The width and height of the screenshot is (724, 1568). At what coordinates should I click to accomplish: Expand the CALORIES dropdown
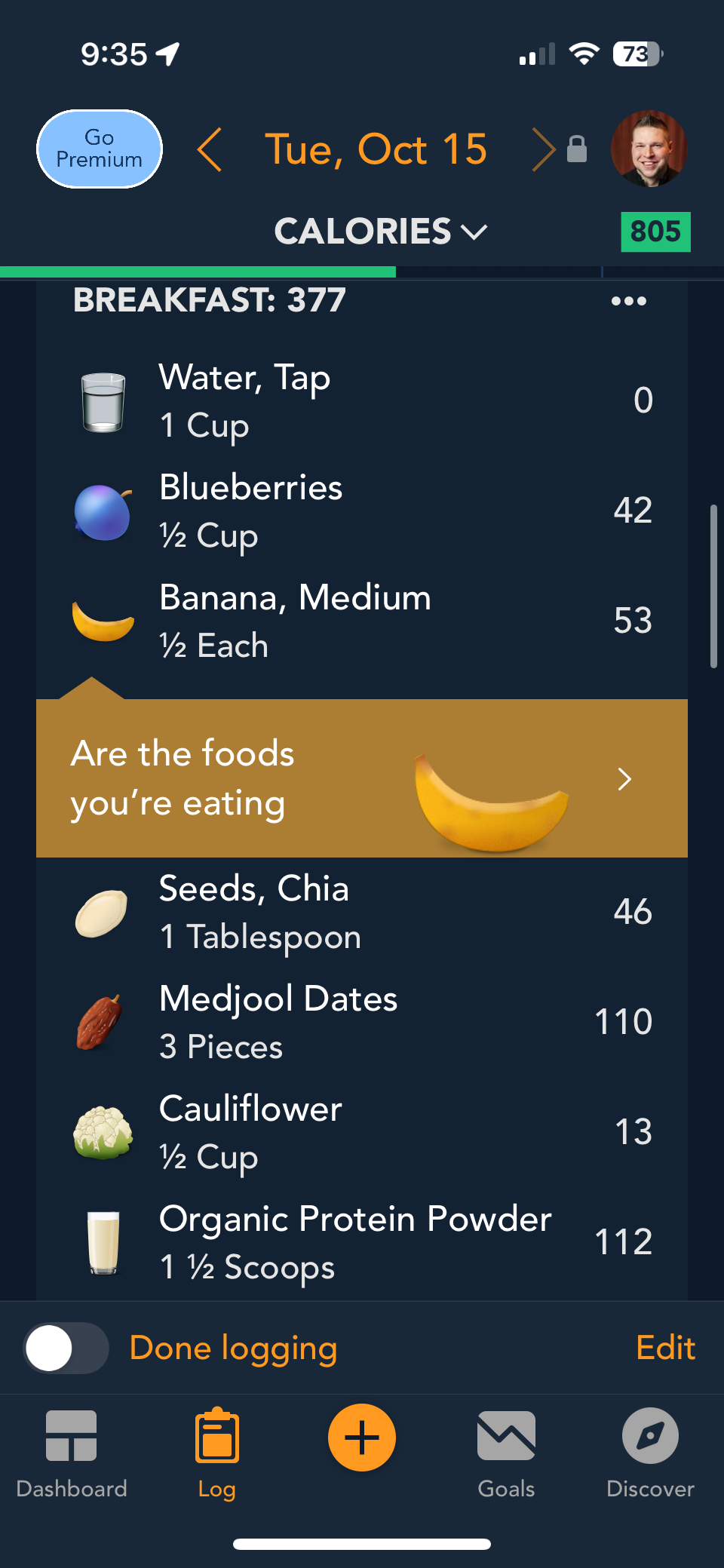coord(380,232)
